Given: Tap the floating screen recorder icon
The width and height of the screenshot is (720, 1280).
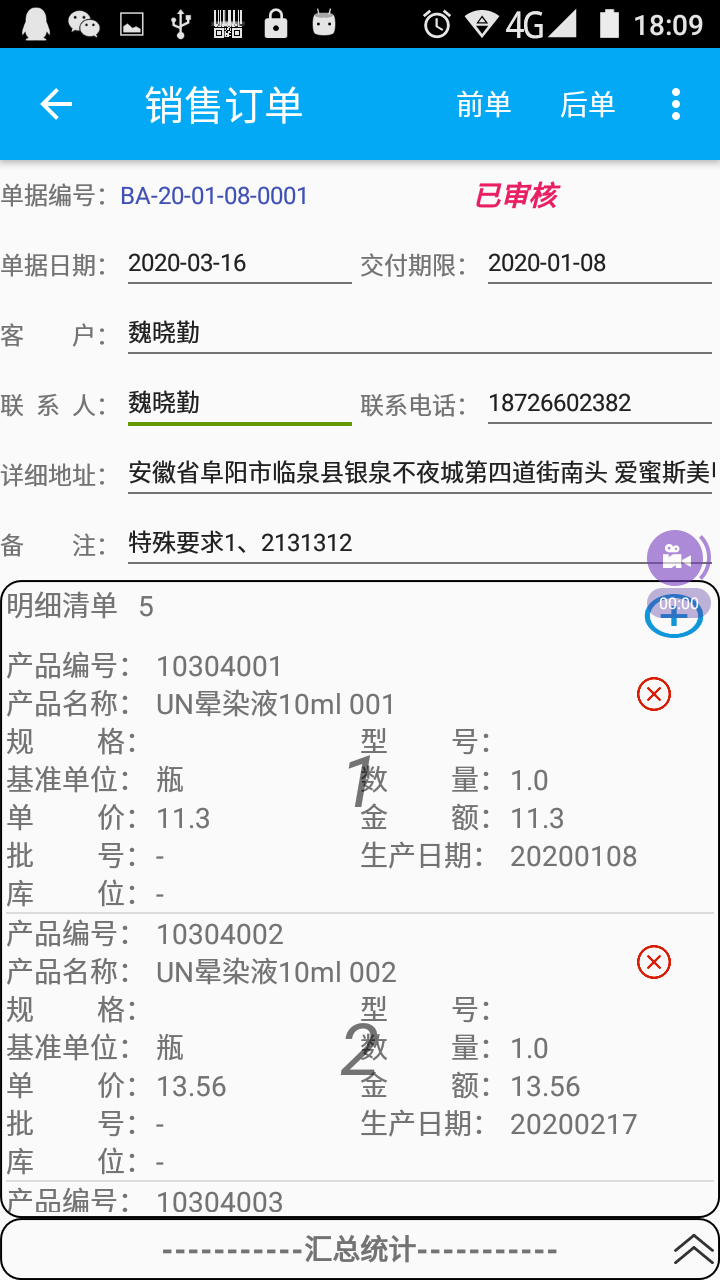Looking at the screenshot, I should (676, 557).
